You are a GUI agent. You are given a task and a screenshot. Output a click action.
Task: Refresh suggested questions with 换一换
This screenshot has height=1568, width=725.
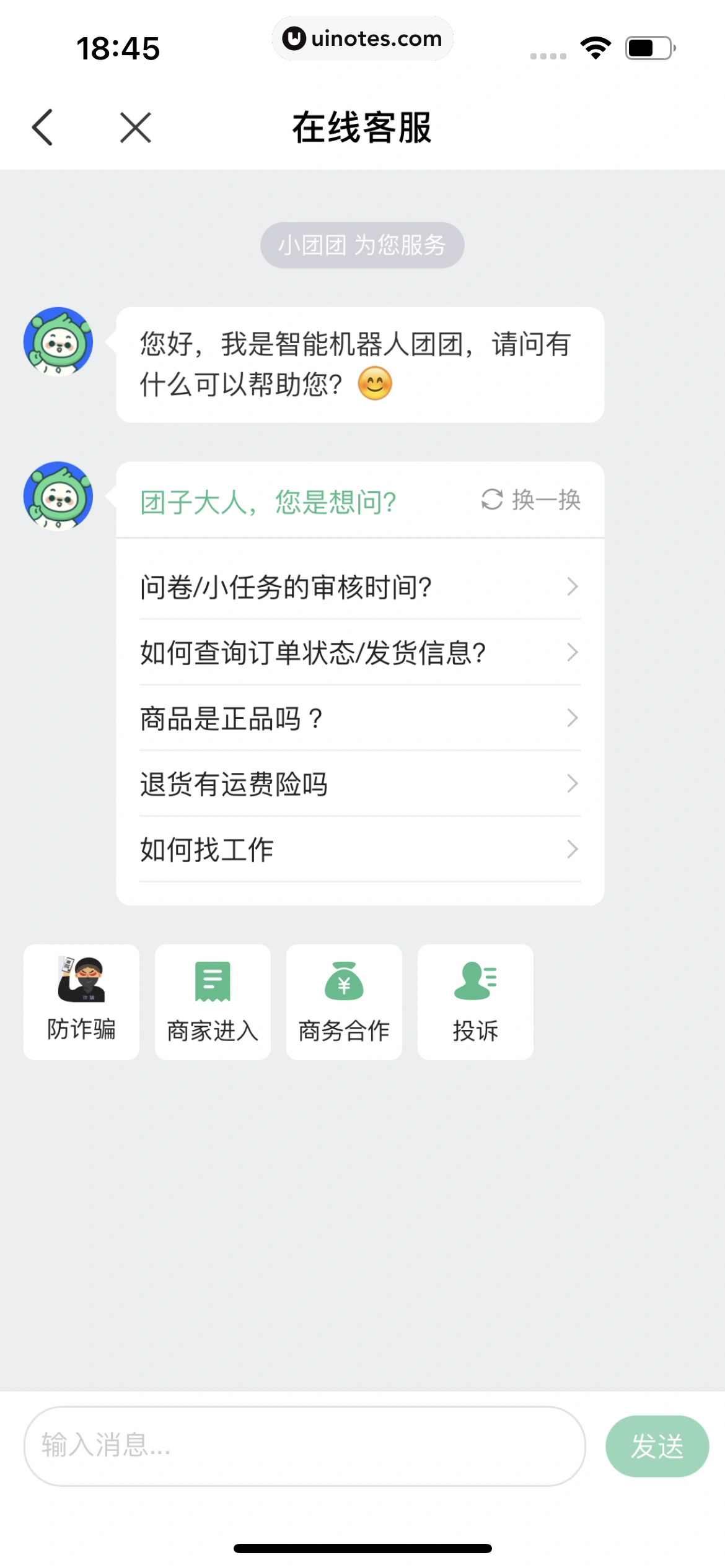531,500
